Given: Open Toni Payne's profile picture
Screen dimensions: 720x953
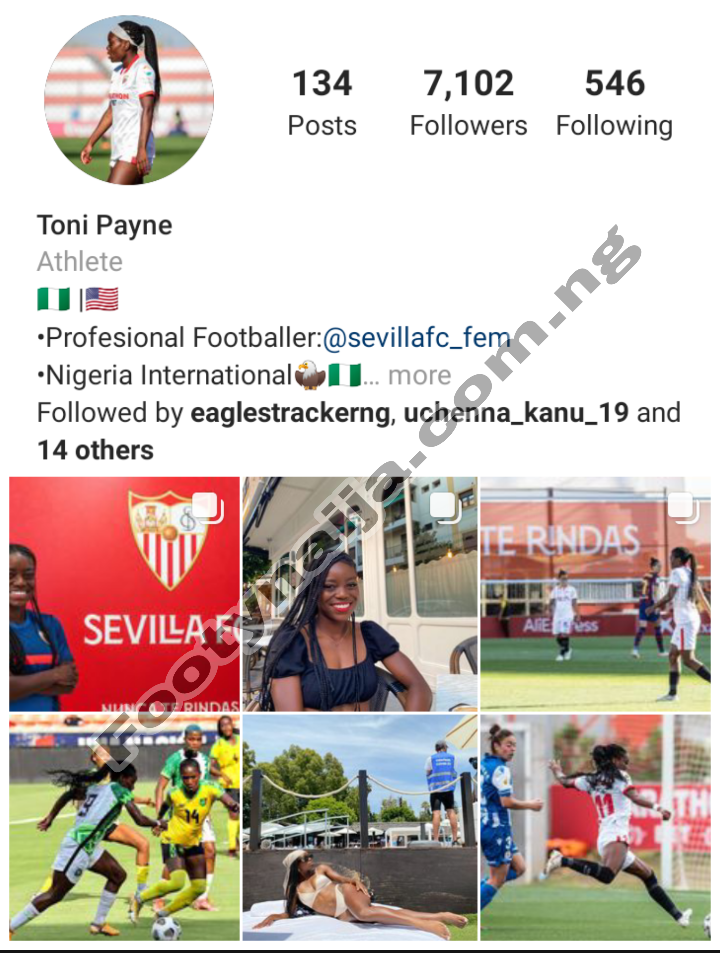Looking at the screenshot, I should (129, 100).
